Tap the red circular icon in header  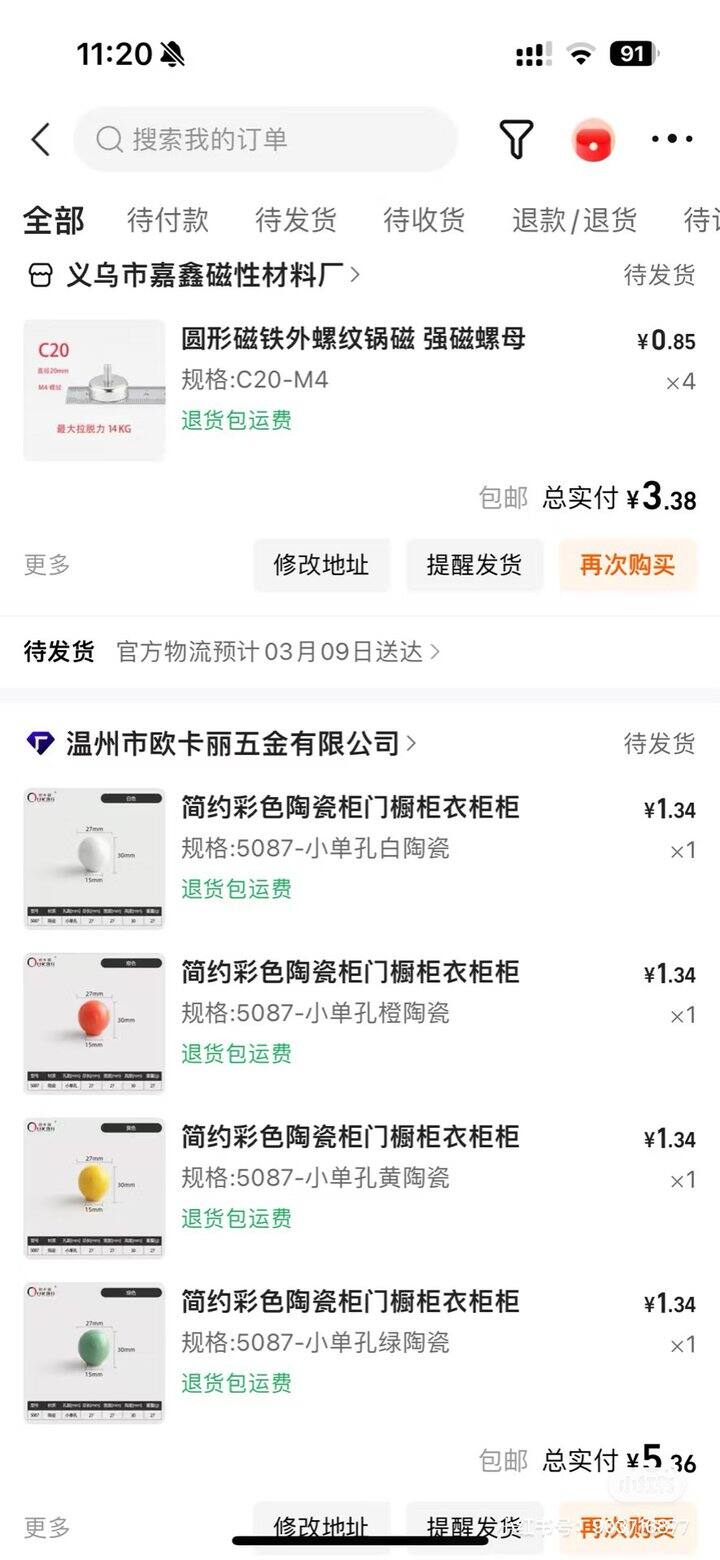593,141
